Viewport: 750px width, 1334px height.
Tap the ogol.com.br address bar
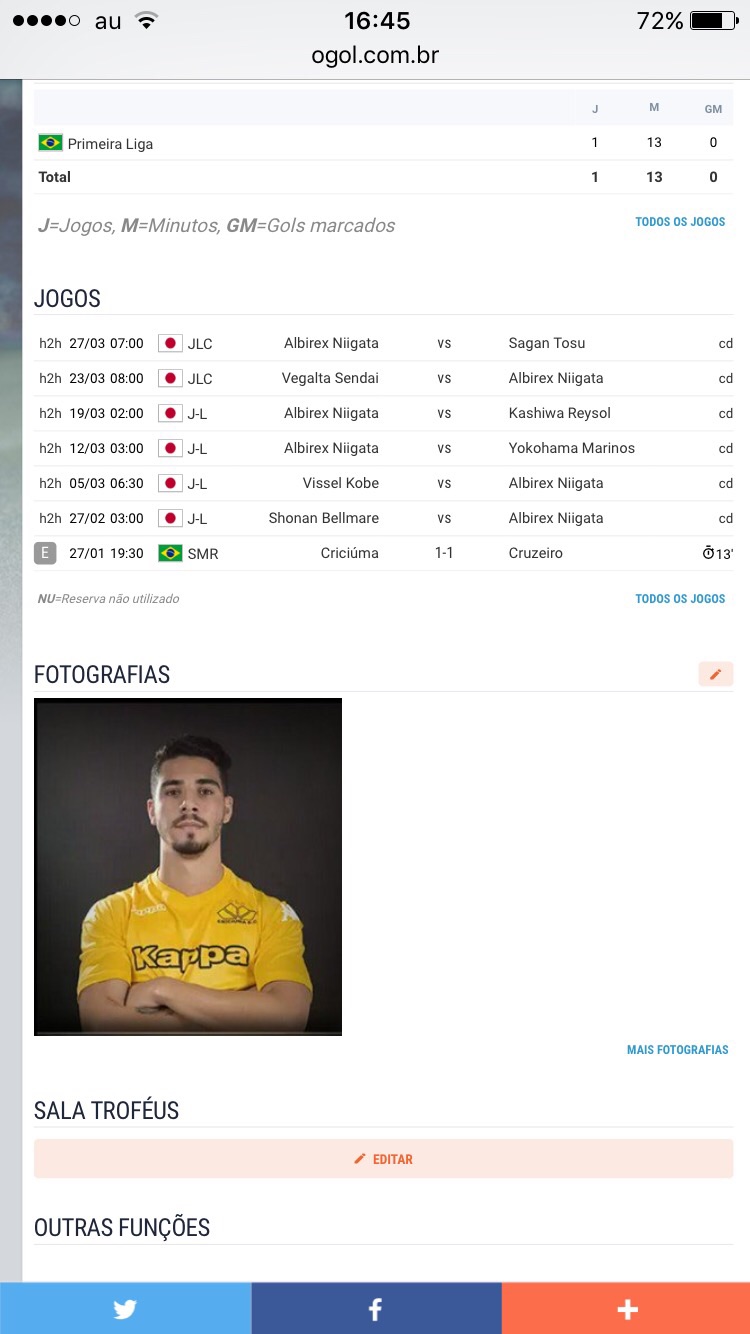click(375, 56)
